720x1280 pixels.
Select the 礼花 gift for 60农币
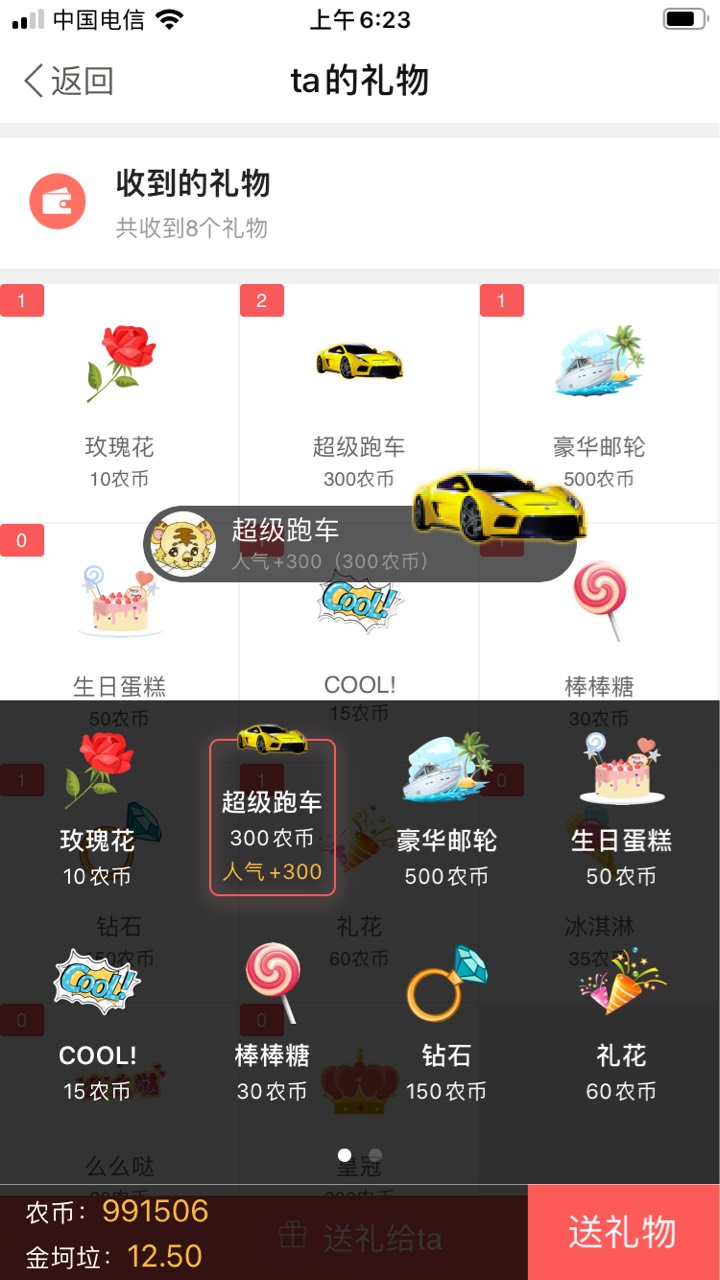point(621,1025)
